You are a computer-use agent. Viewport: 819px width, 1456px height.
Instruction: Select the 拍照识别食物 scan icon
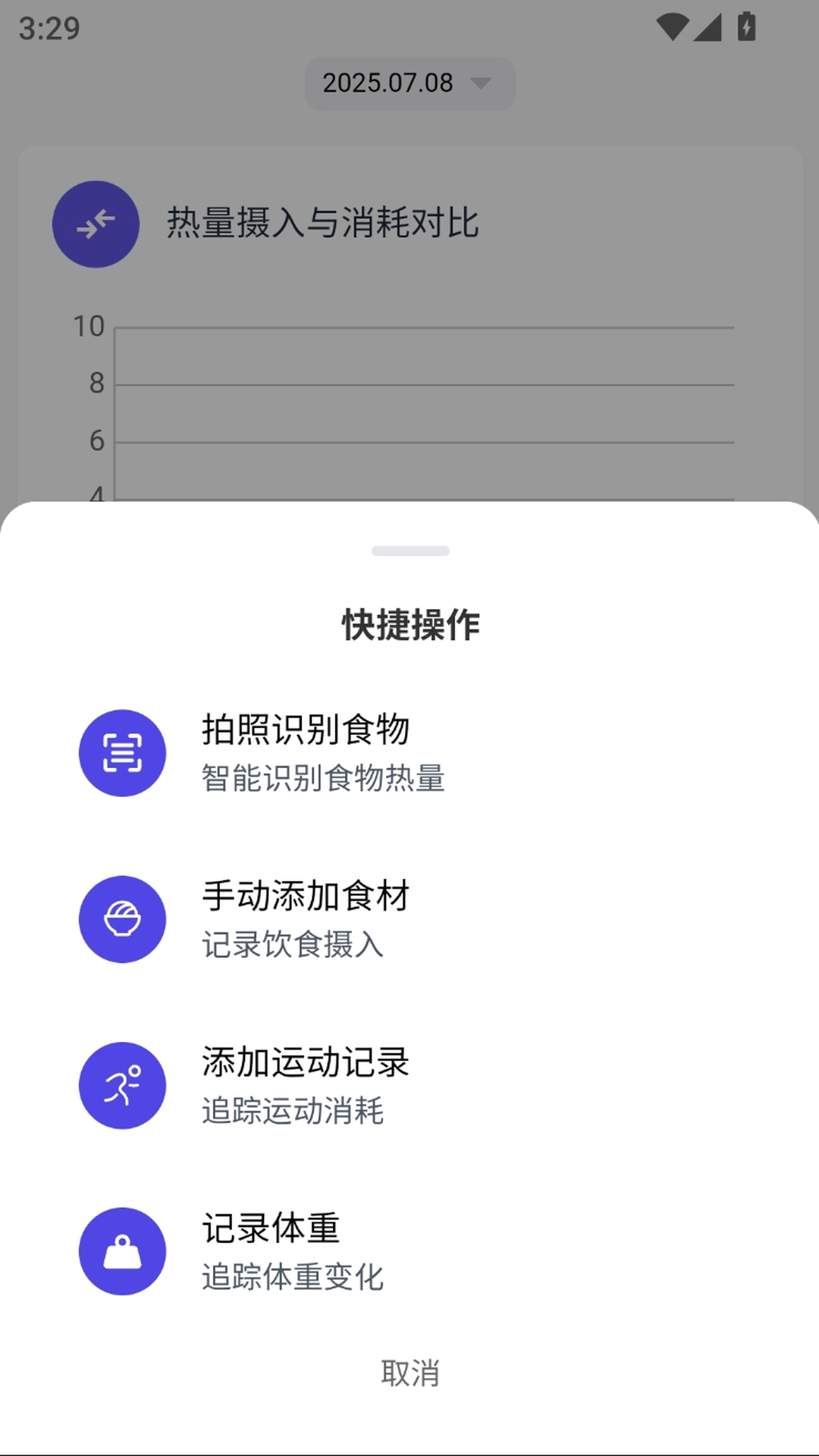pos(122,752)
